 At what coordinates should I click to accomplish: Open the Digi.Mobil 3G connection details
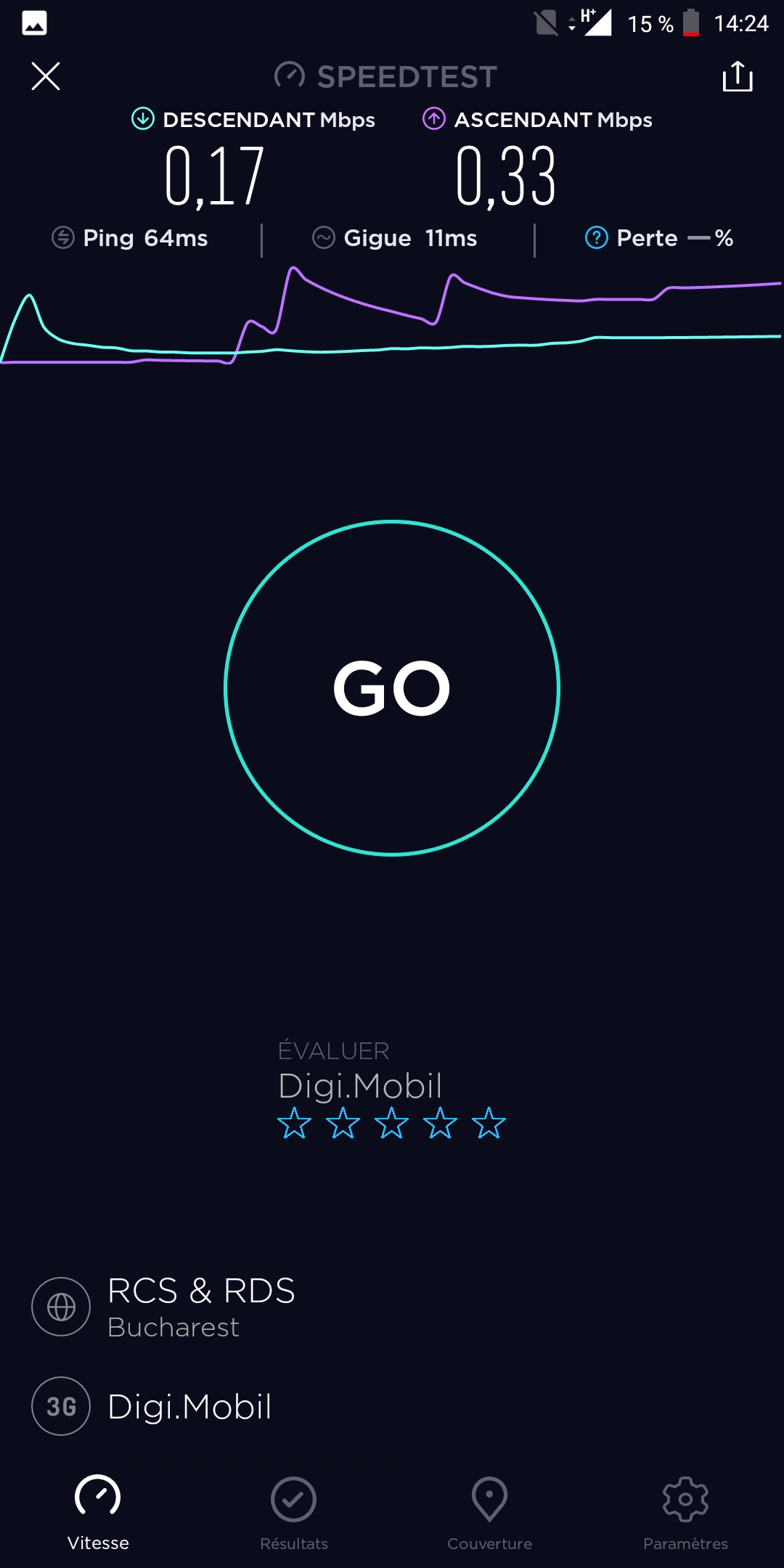pos(152,1406)
